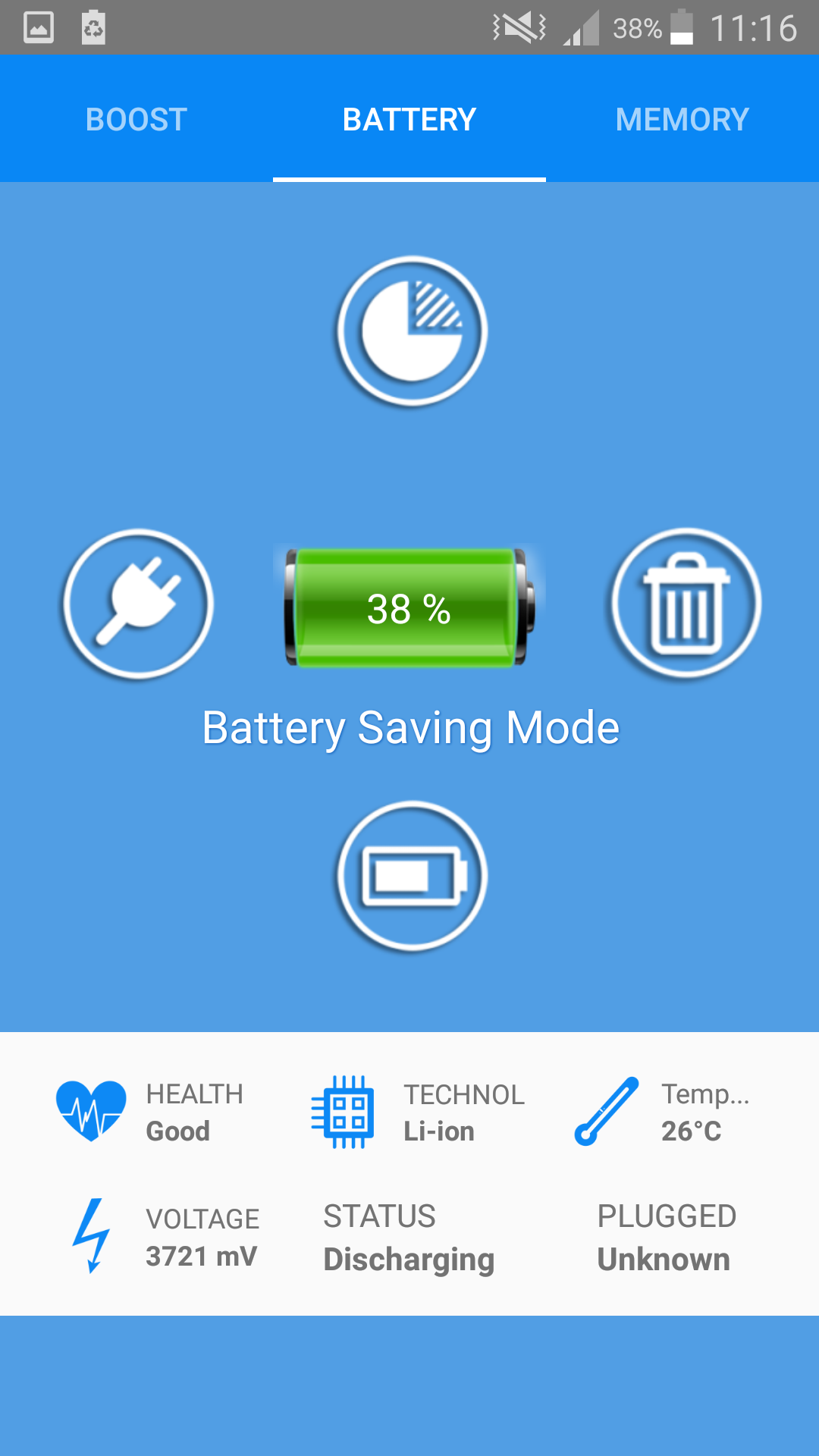Image resolution: width=819 pixels, height=1456 pixels.
Task: Tap the power plug icon
Action: tap(138, 604)
